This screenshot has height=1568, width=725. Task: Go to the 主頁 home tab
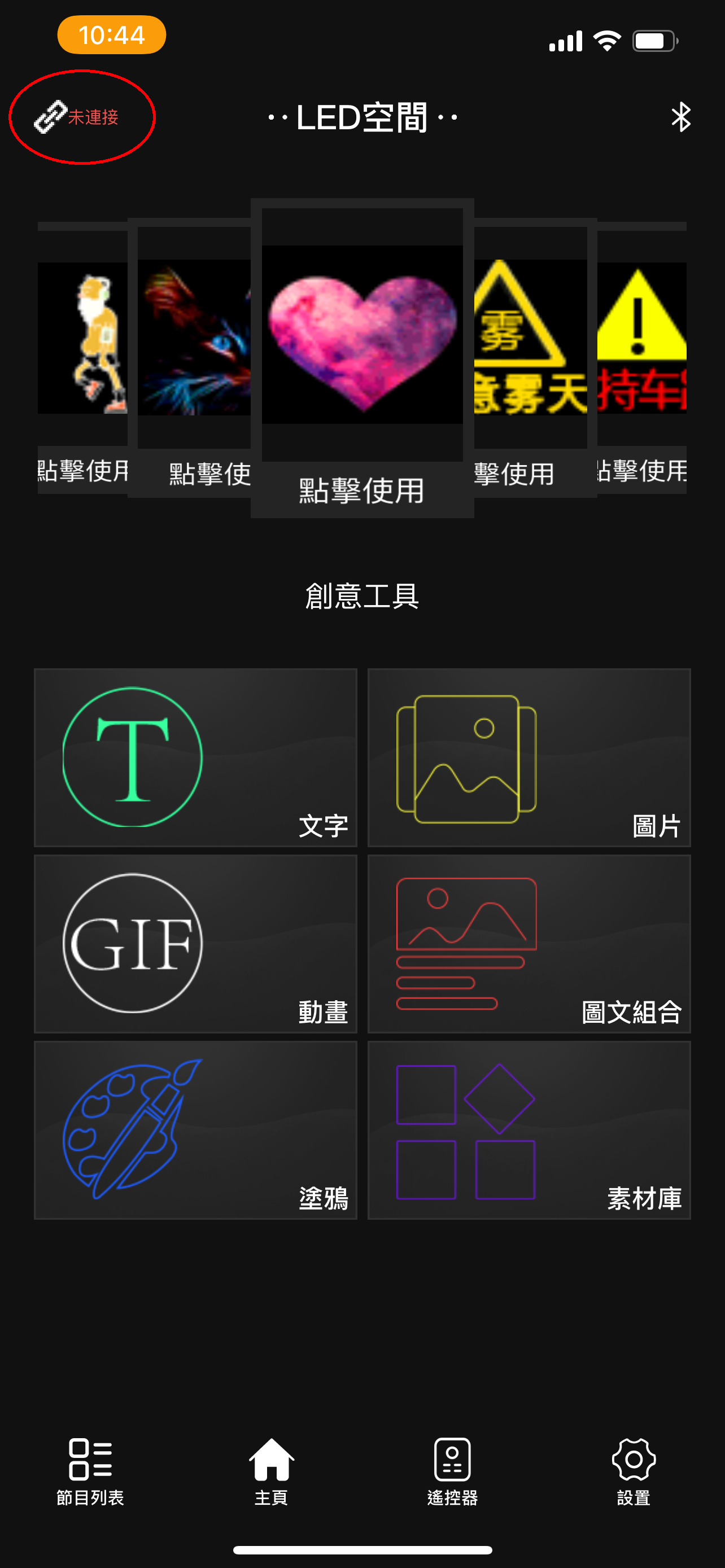pyautogui.click(x=272, y=1470)
